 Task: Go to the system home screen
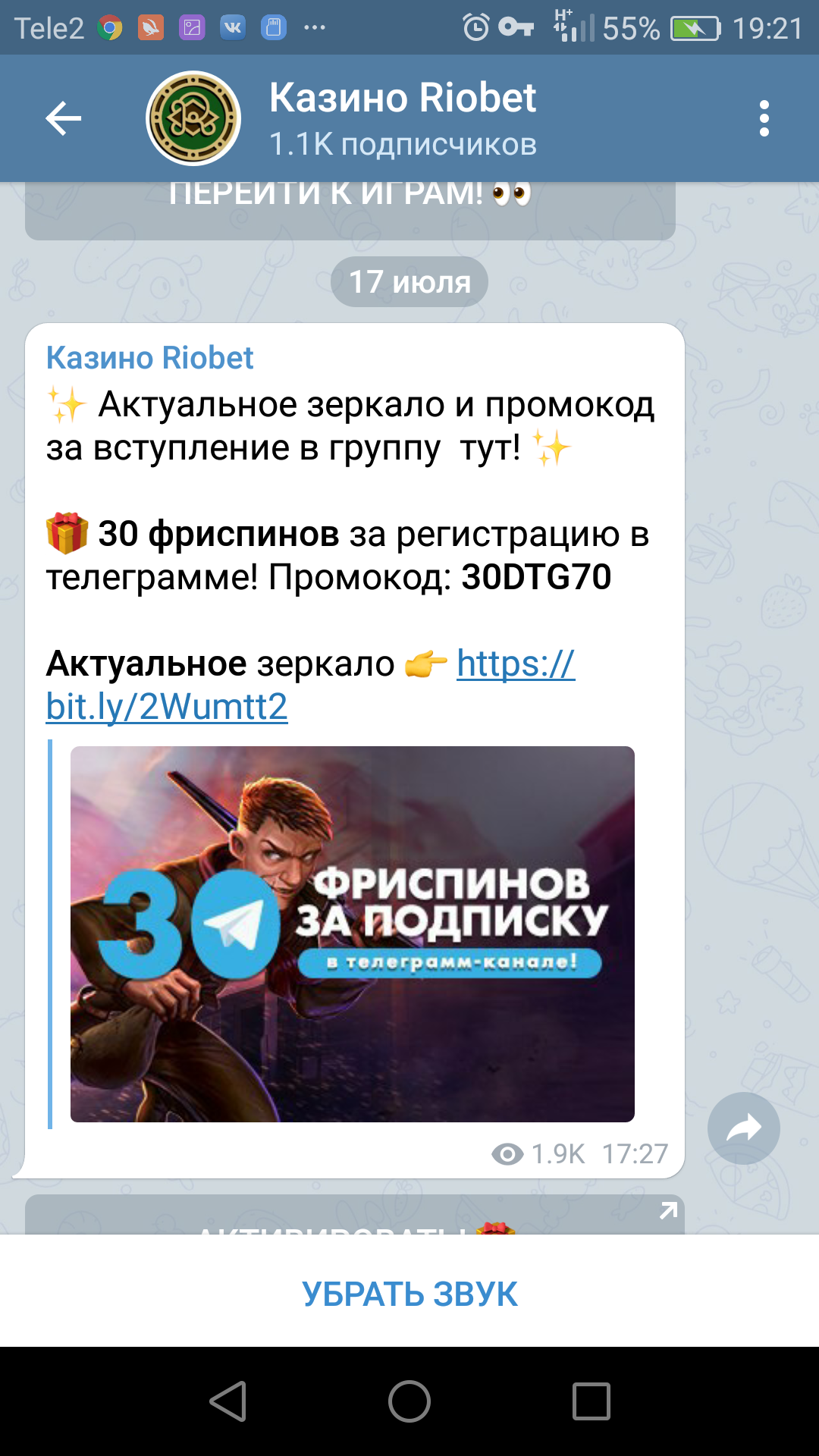tap(409, 1401)
